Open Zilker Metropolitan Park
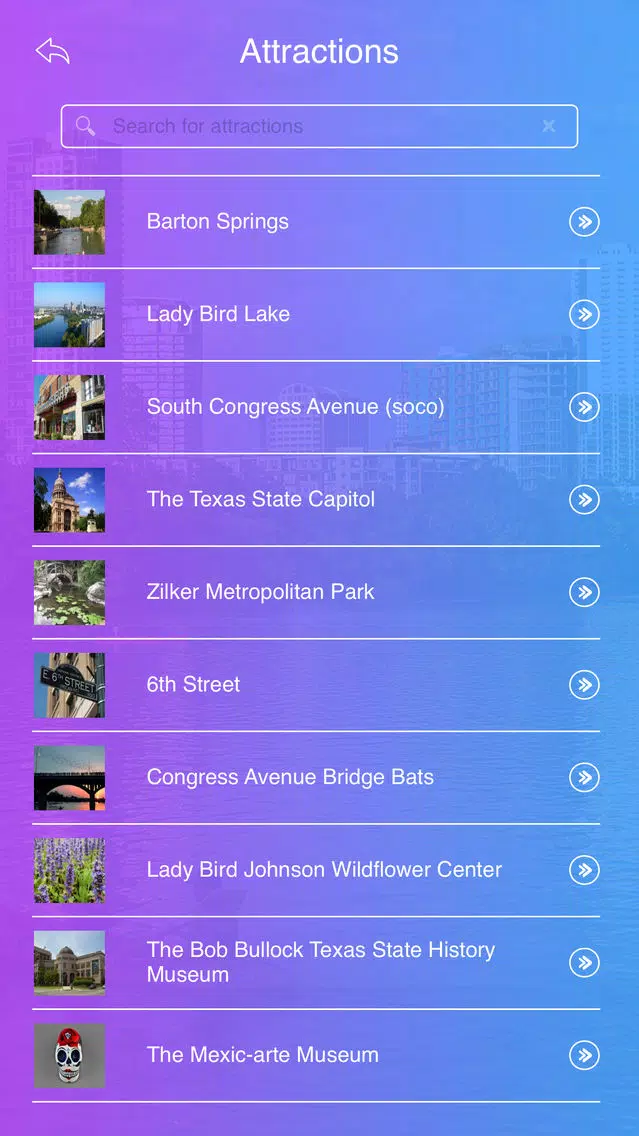 pyautogui.click(x=316, y=593)
